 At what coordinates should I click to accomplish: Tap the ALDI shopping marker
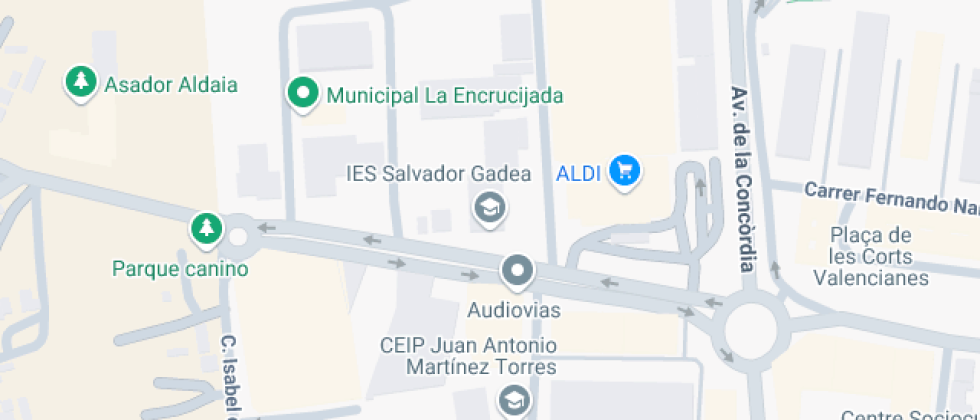tap(625, 170)
